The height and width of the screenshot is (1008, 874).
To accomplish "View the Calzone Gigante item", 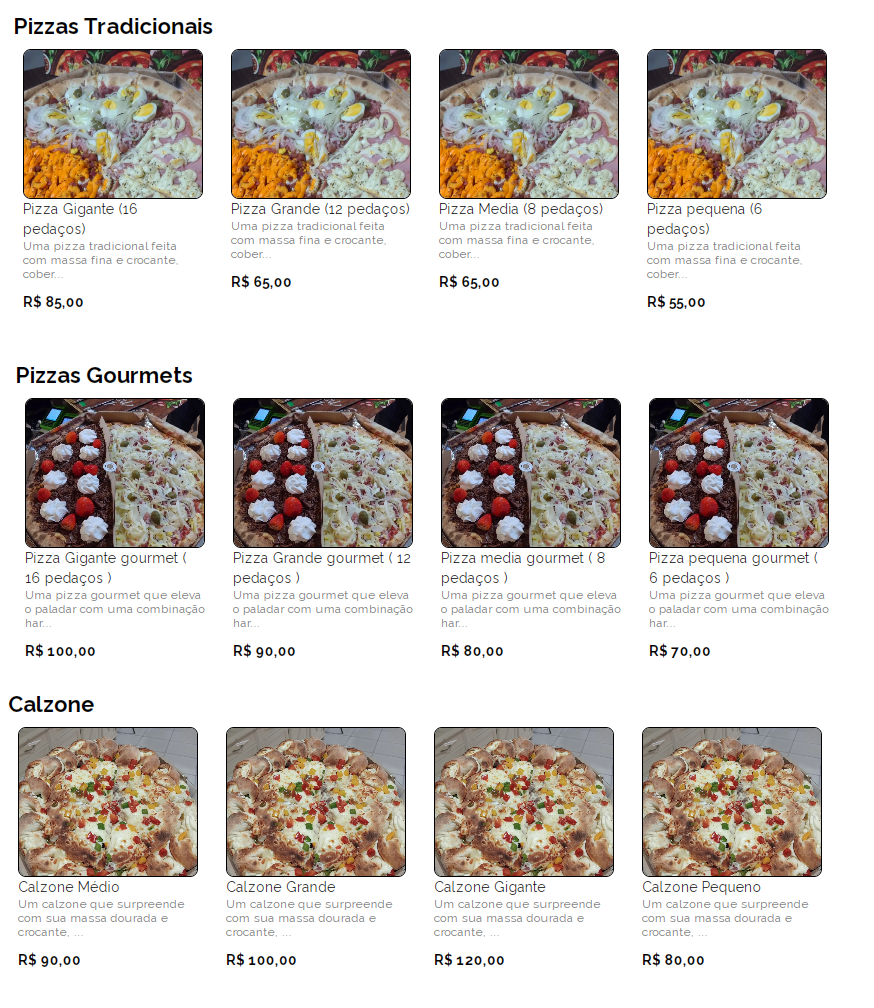I will [524, 848].
